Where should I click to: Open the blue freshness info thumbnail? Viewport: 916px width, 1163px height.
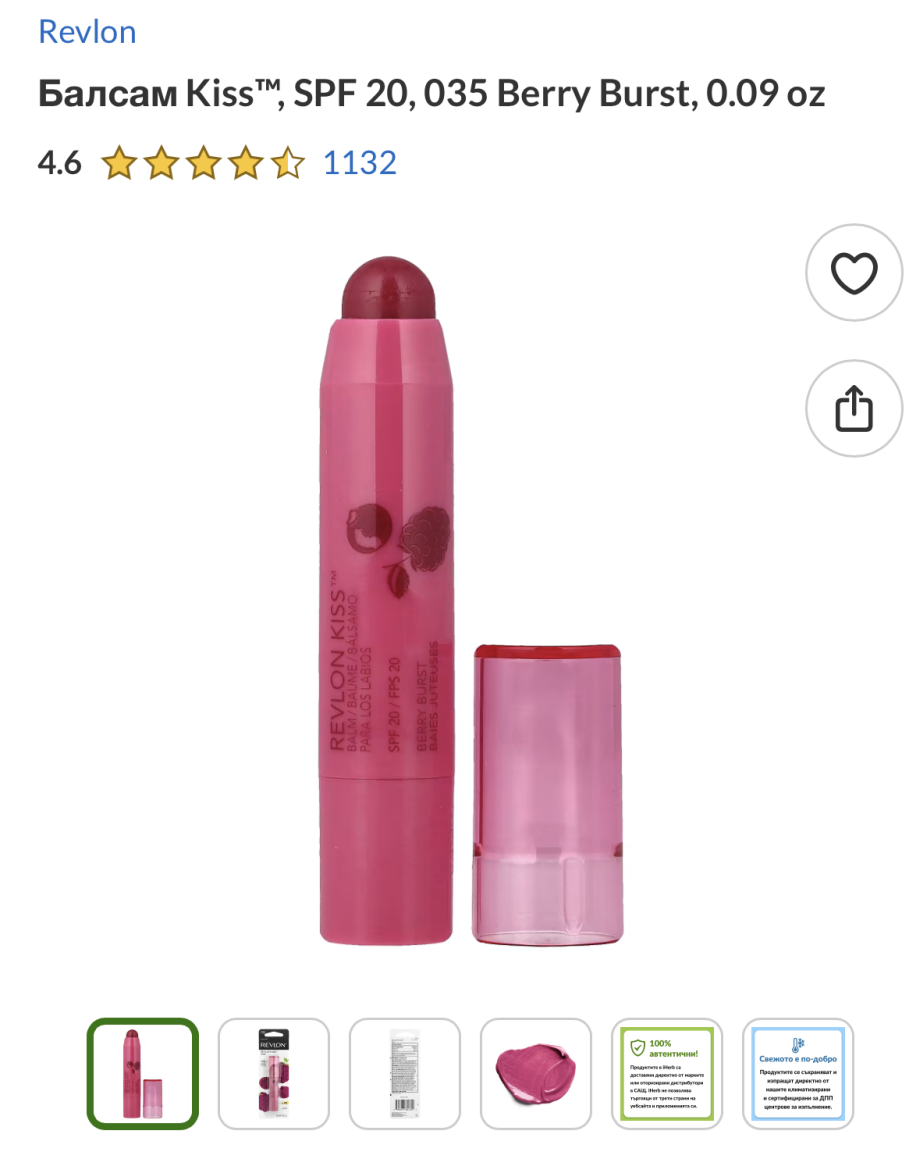pyautogui.click(x=798, y=1073)
